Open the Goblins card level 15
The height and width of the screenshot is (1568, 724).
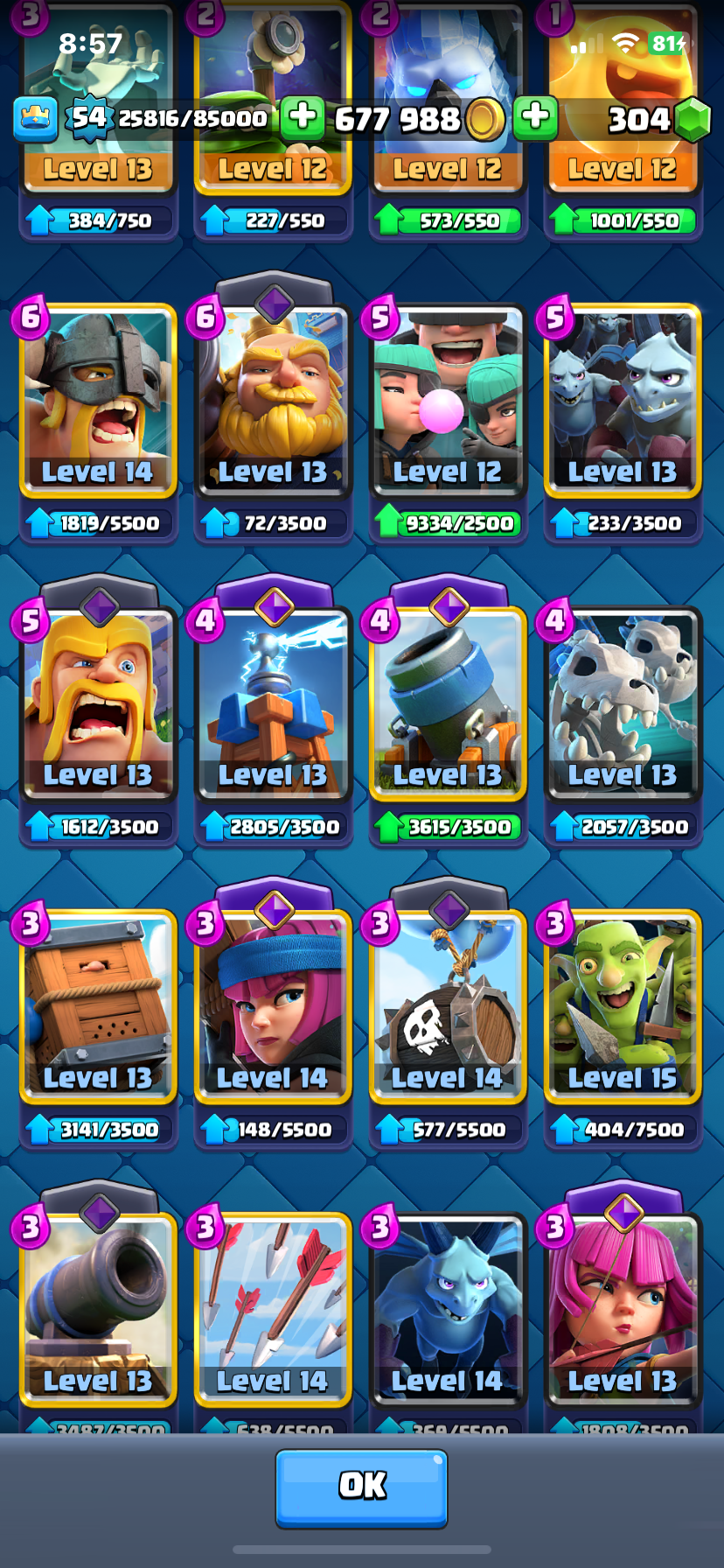tap(623, 1006)
